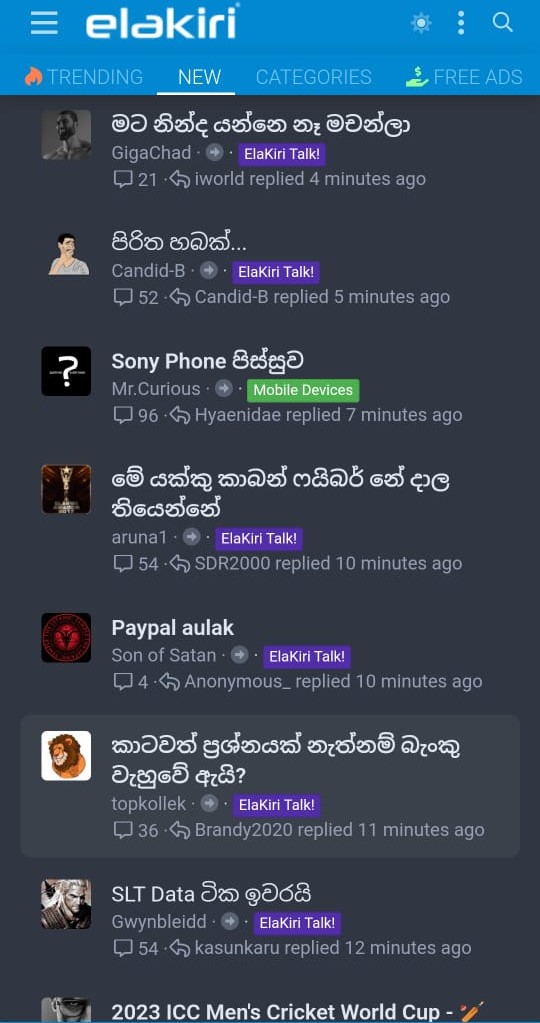Open topkollek's thread
The image size is (540, 1023).
[x=286, y=761]
